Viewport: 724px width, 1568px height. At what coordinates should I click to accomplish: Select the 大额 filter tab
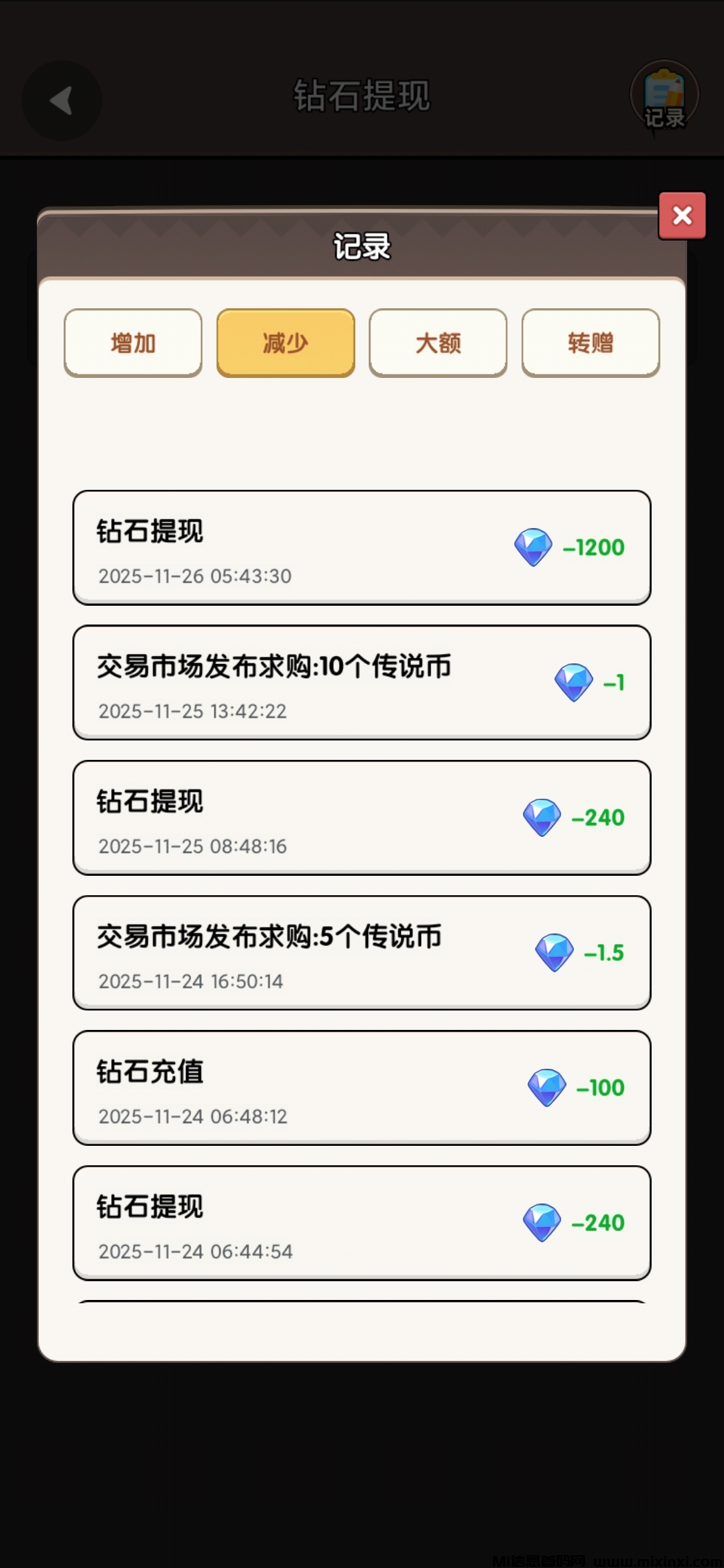click(x=437, y=342)
